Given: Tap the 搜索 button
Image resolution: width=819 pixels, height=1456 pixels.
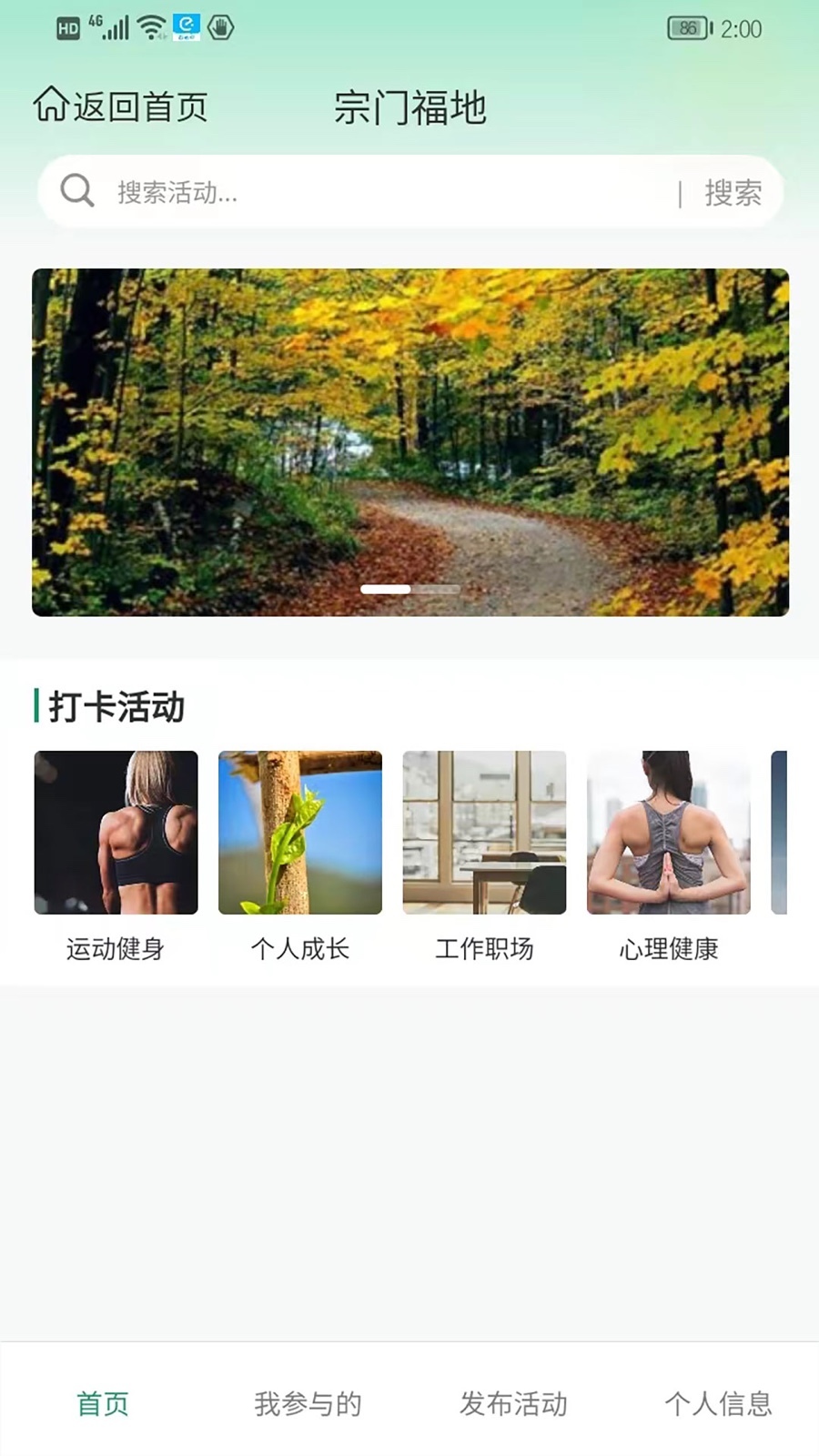Looking at the screenshot, I should click(x=733, y=193).
